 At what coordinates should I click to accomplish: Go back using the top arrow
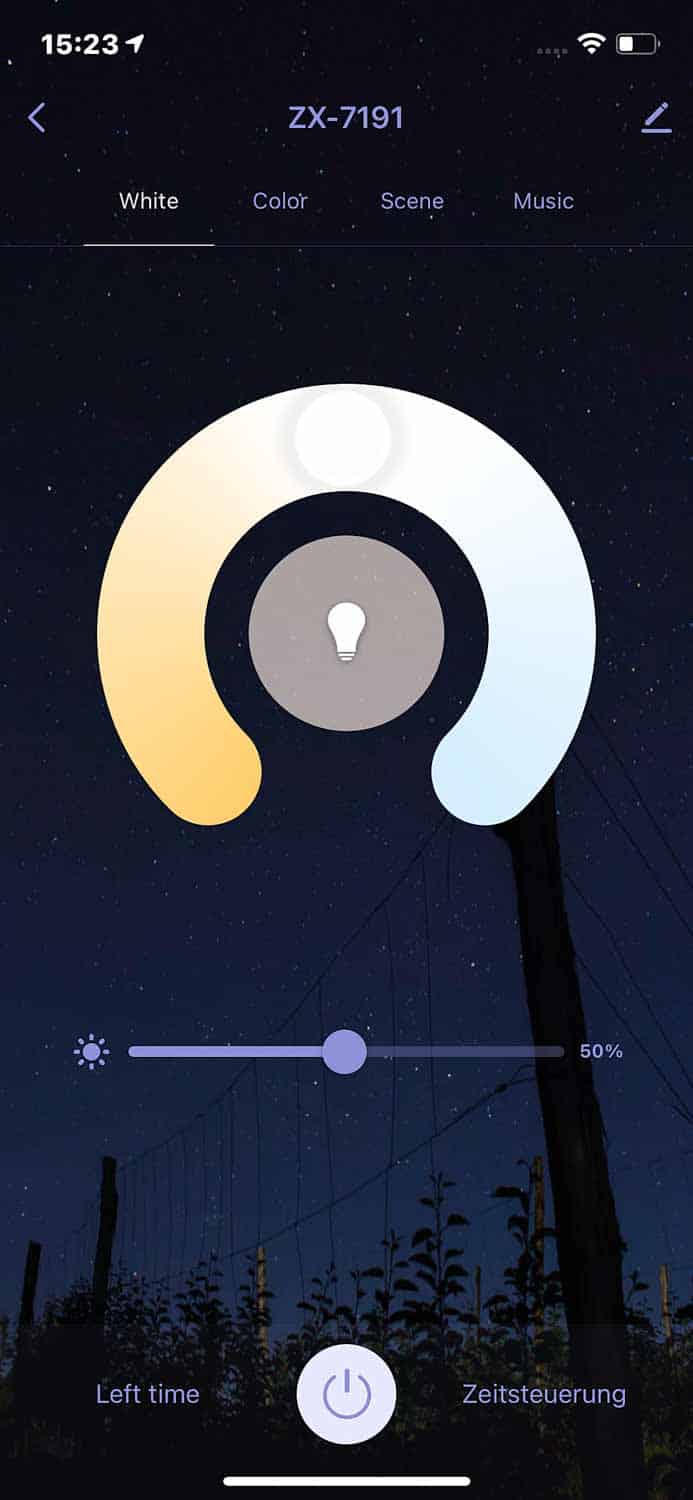tap(37, 118)
